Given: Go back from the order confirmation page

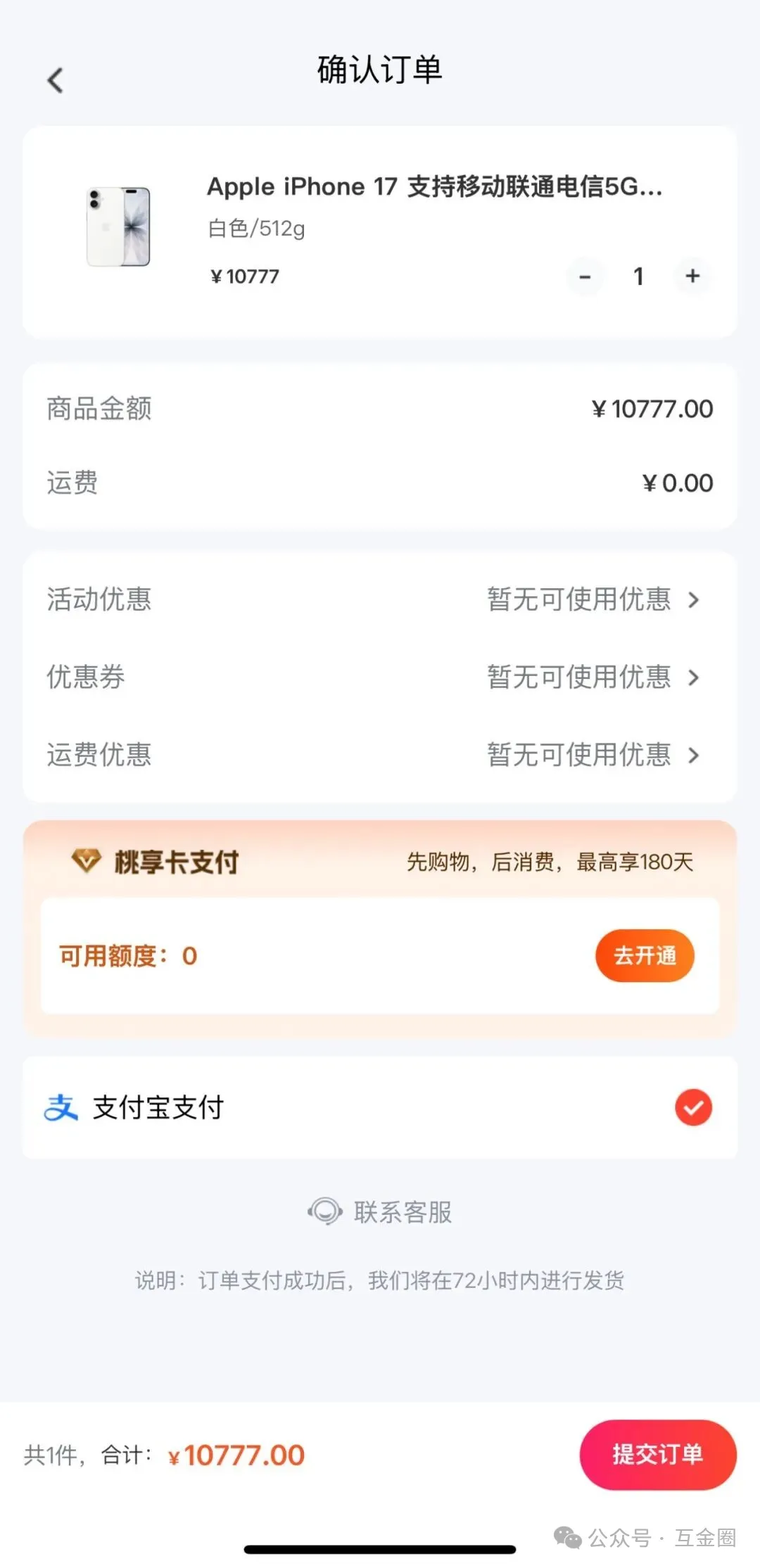Looking at the screenshot, I should 56,79.
